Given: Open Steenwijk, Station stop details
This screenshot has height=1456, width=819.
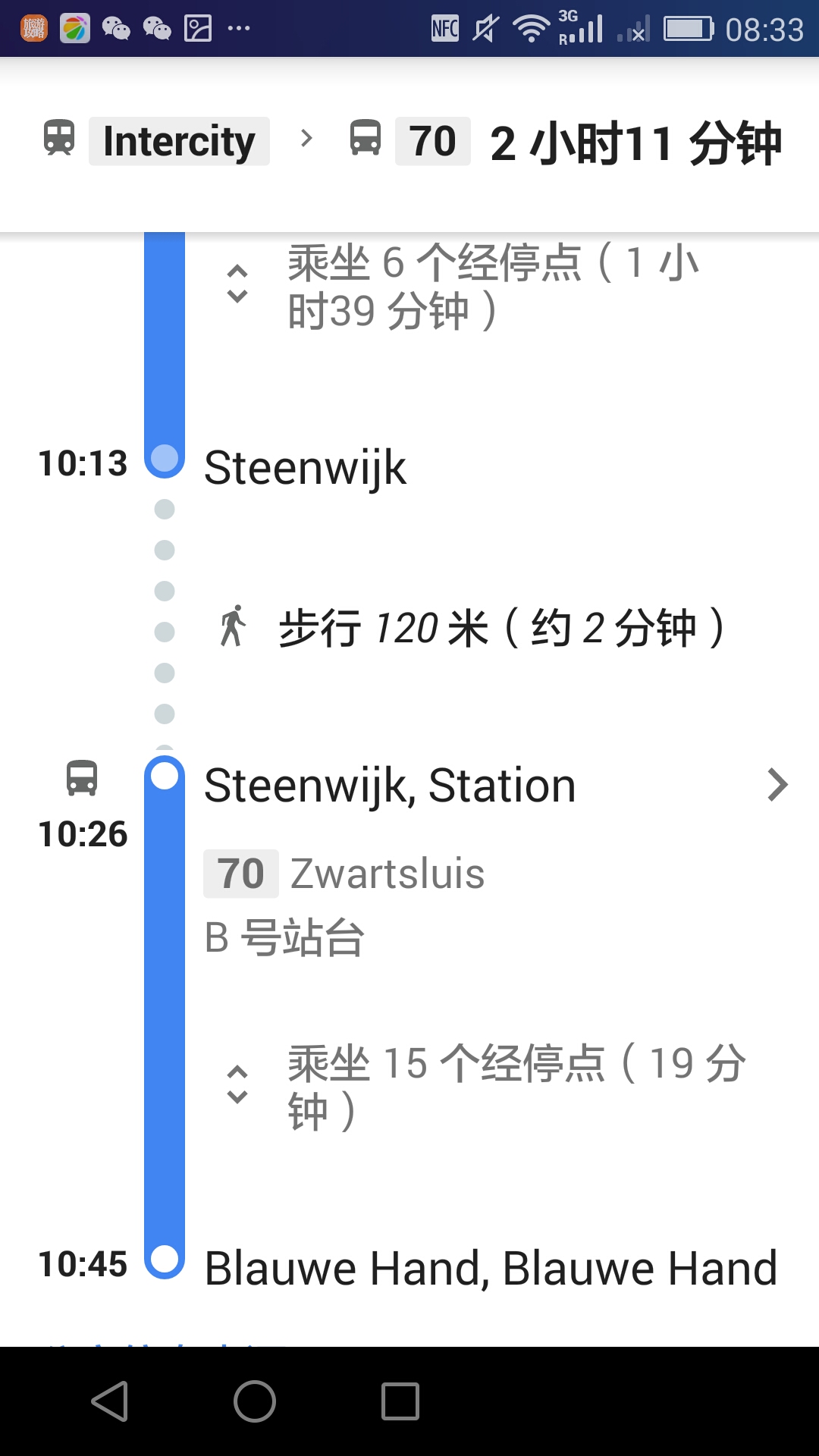Looking at the screenshot, I should 777,785.
